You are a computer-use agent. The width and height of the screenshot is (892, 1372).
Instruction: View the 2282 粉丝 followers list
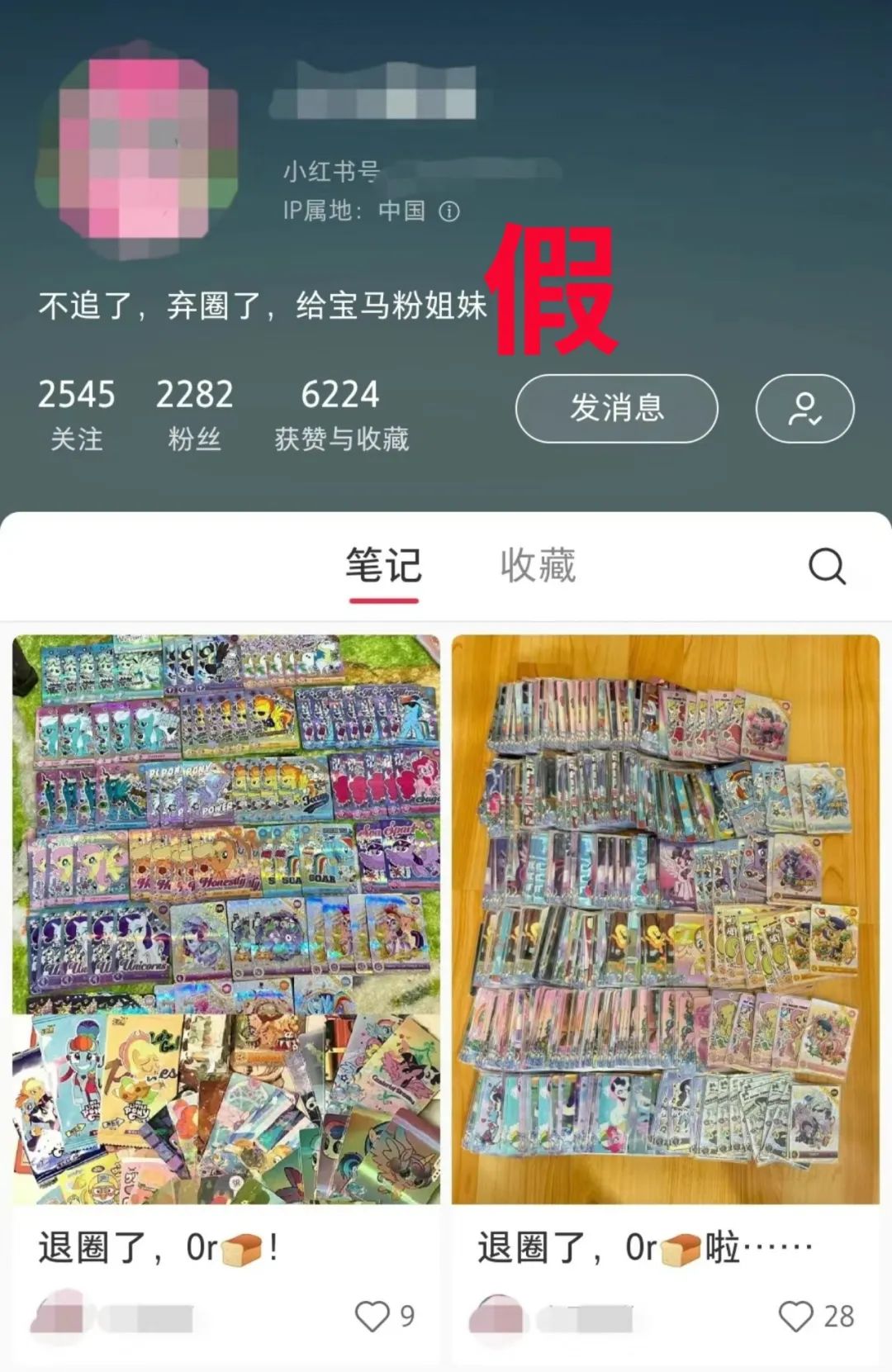194,414
